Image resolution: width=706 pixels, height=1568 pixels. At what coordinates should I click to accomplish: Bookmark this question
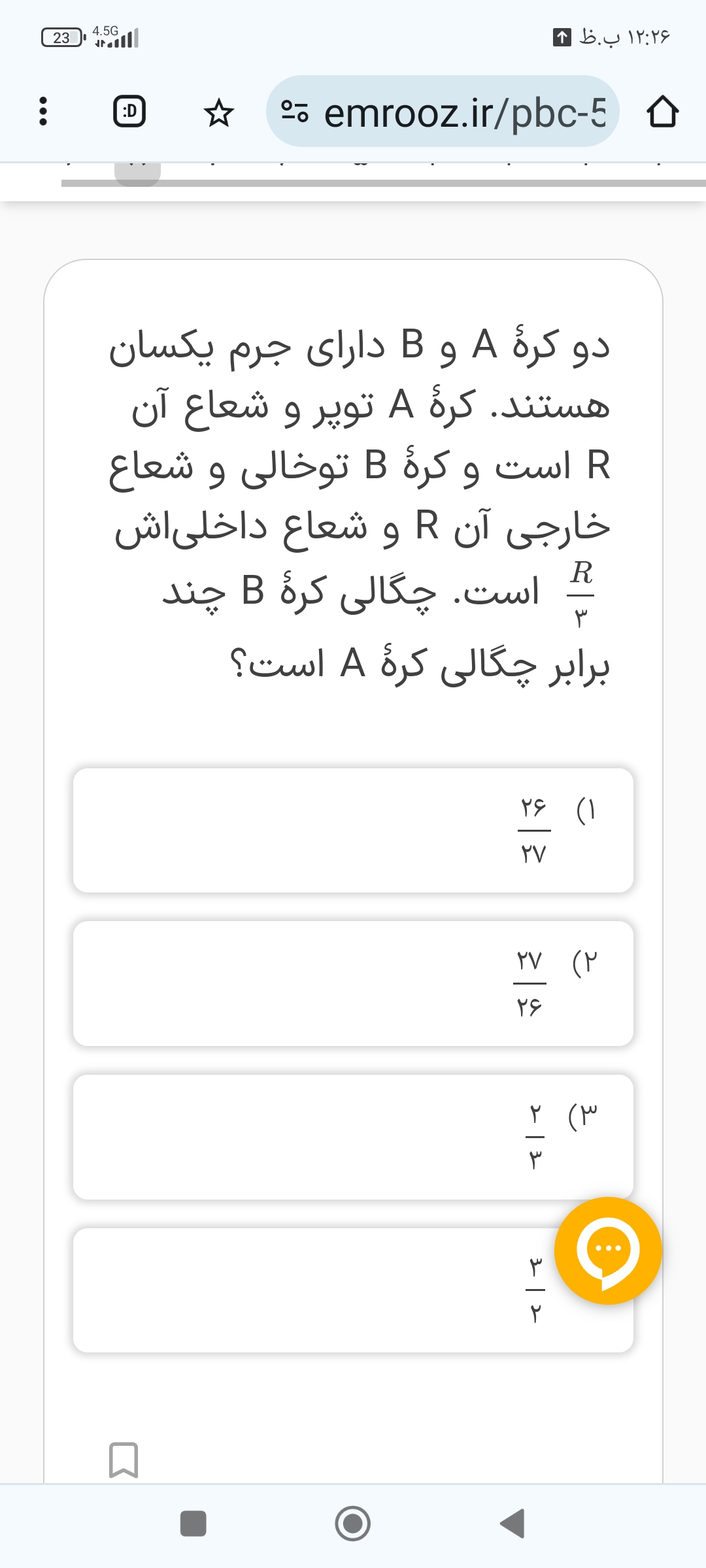tap(123, 1460)
